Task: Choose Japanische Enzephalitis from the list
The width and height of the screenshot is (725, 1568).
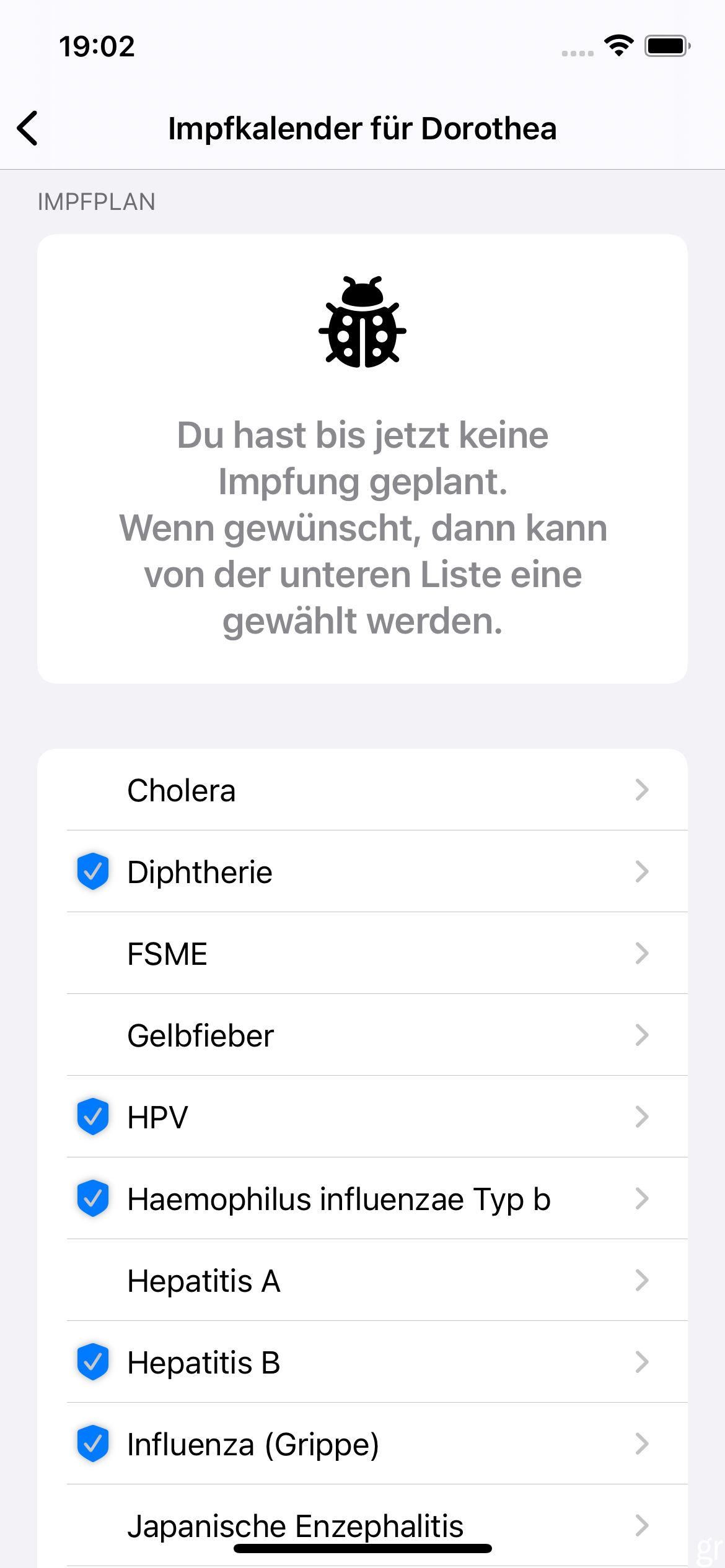Action: 362,1525
